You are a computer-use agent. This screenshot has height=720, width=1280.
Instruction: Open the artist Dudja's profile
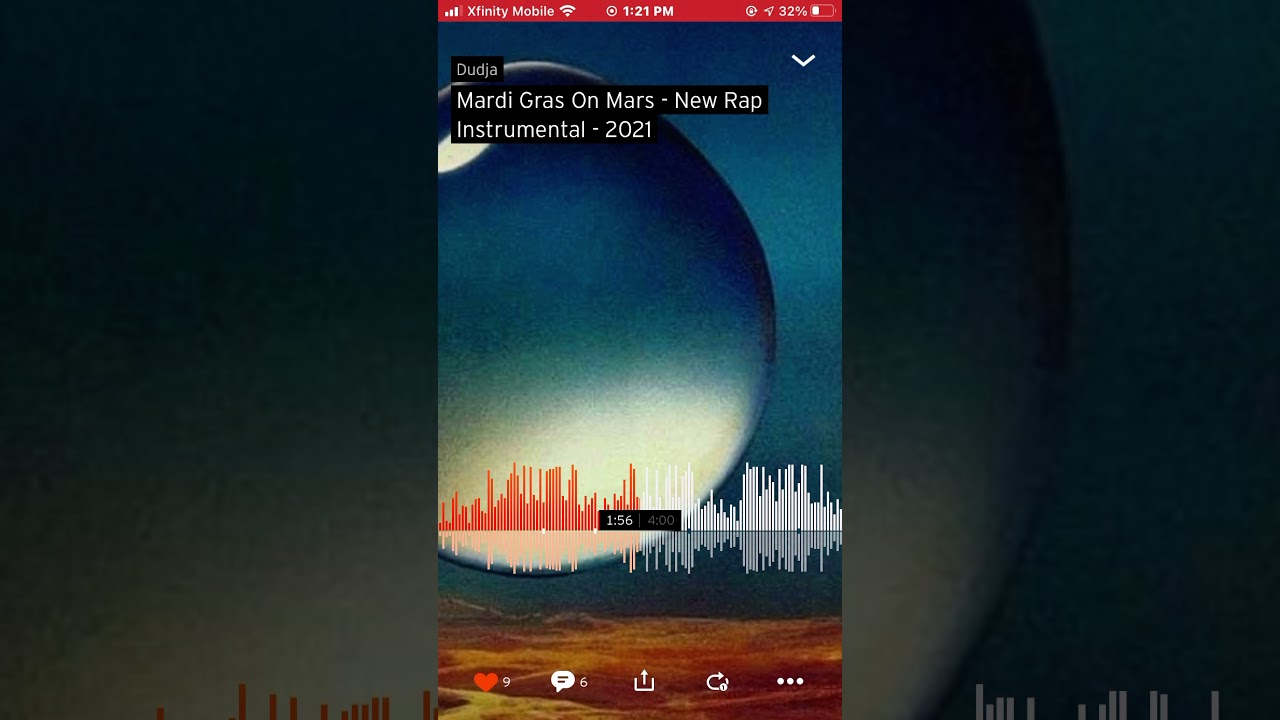coord(477,69)
